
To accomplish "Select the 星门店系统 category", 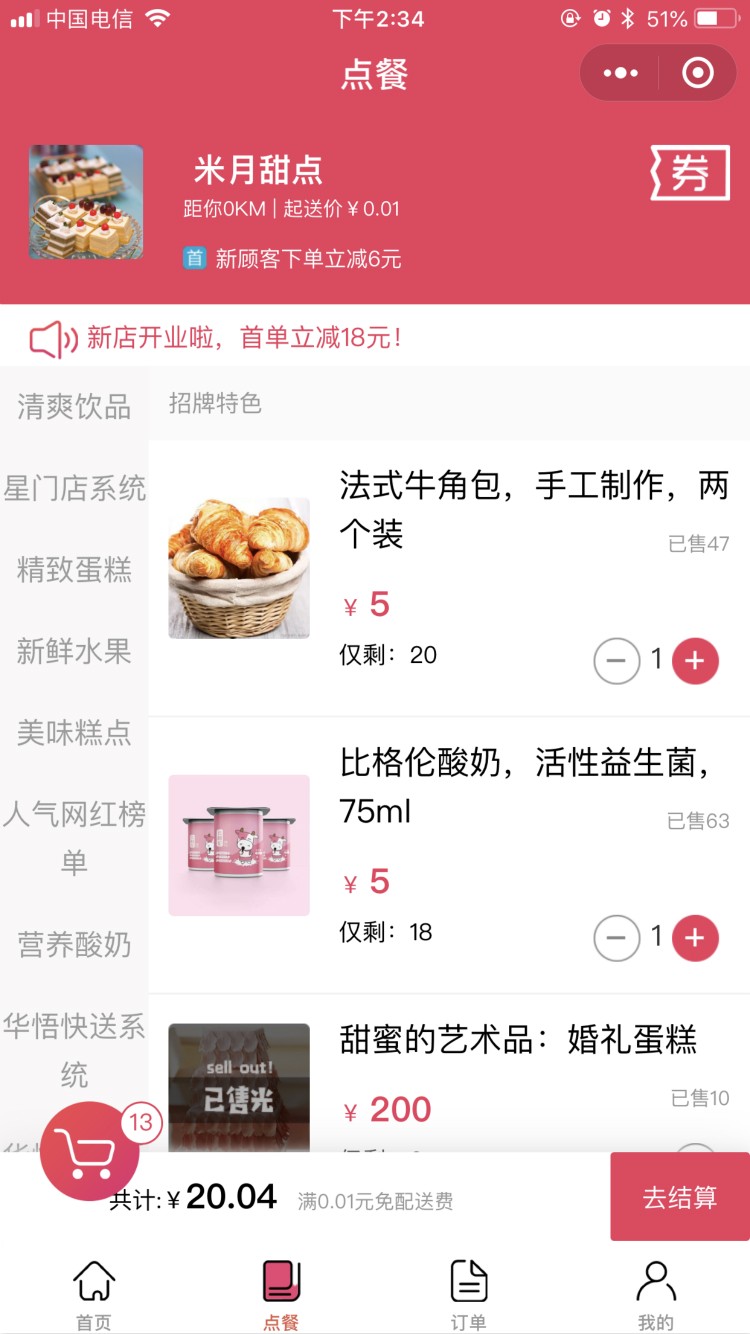I will 74,488.
